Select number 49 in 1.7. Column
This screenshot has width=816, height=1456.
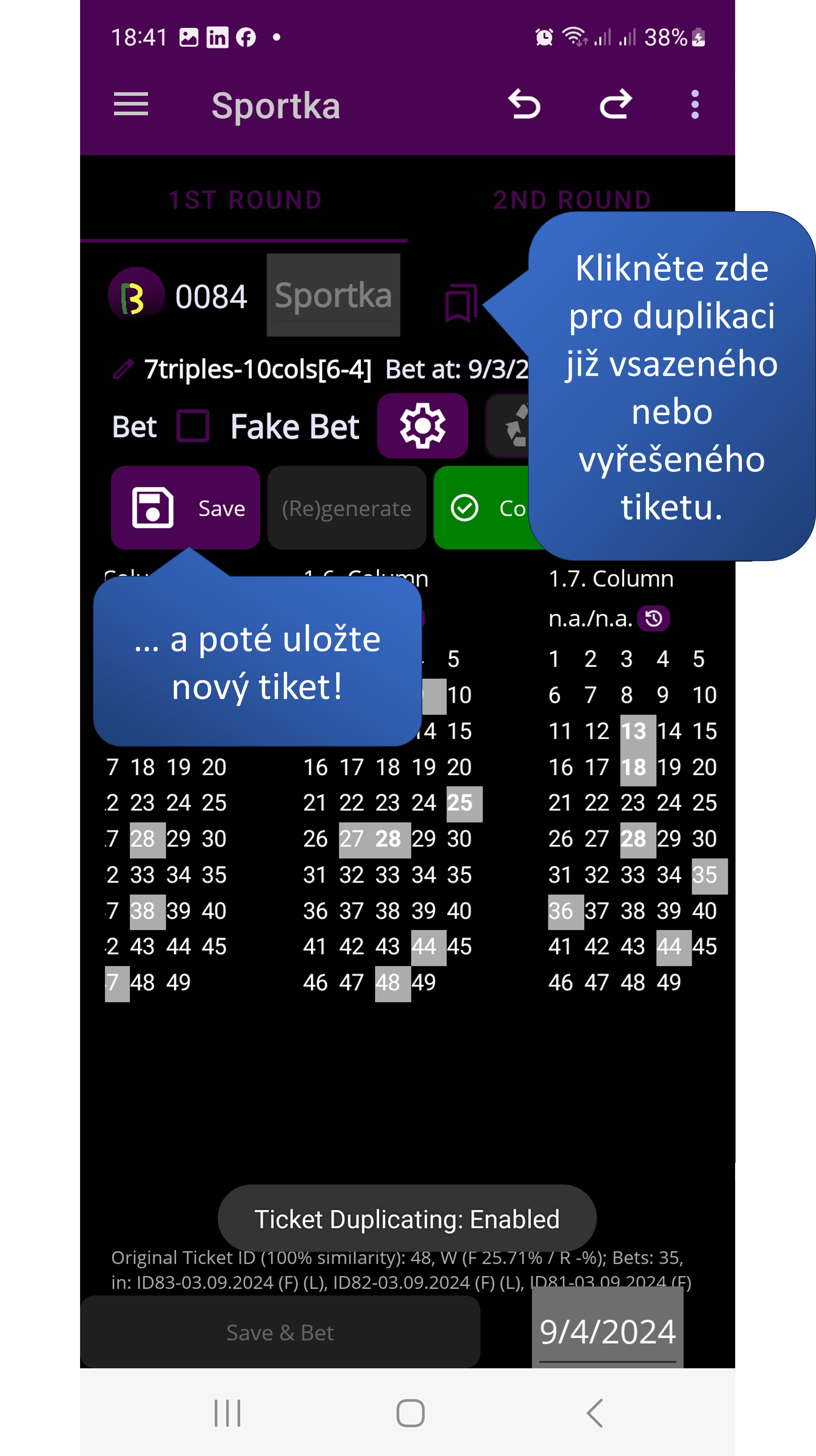coord(669,983)
